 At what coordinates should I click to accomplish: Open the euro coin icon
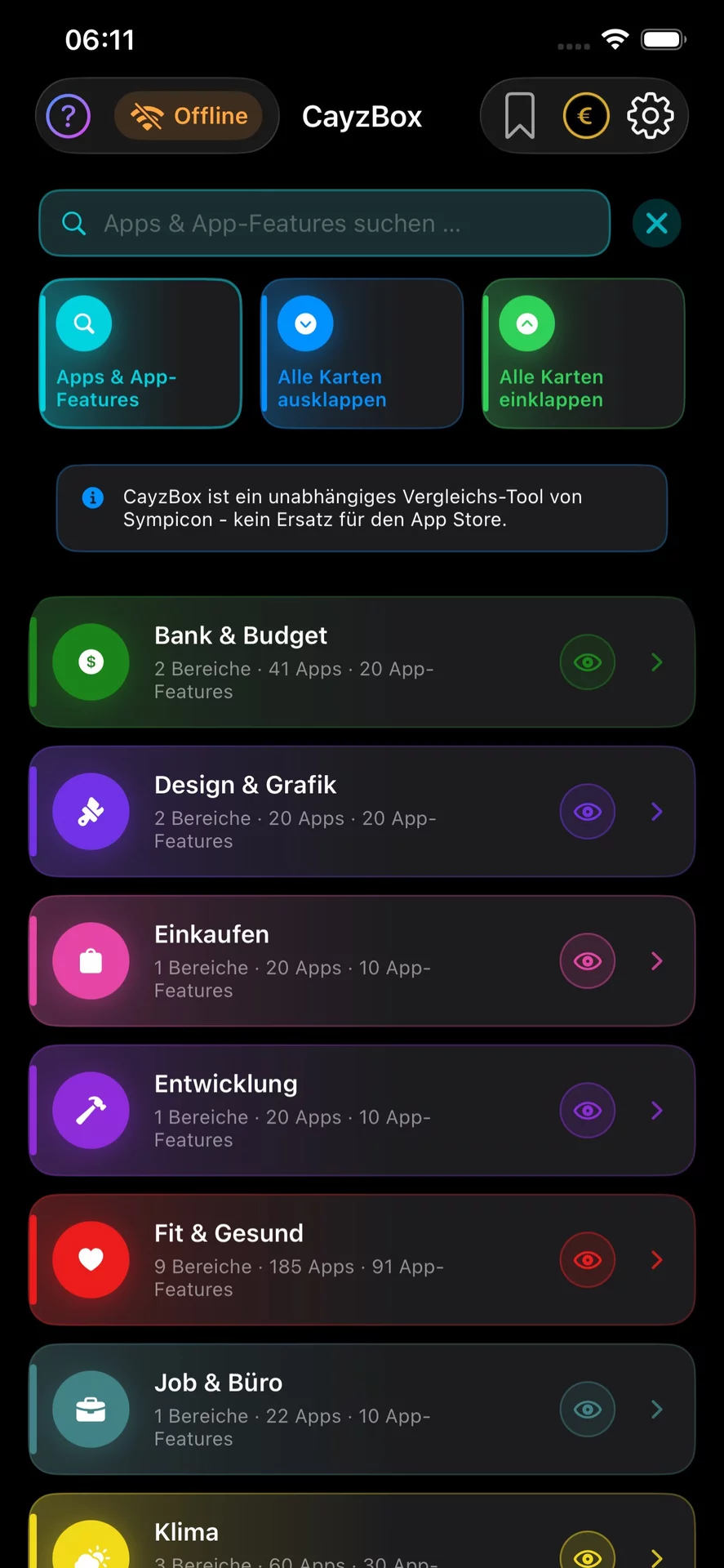[586, 116]
